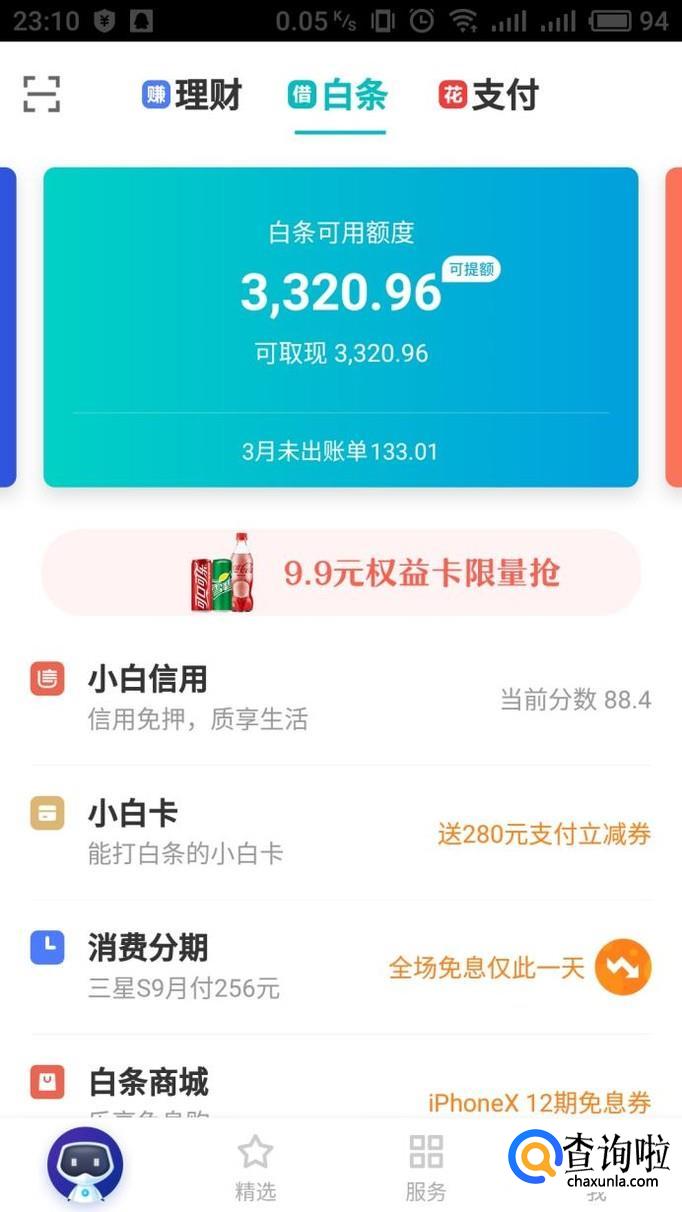Image resolution: width=682 pixels, height=1212 pixels.
Task: Open the 小白信用 row
Action: point(340,698)
